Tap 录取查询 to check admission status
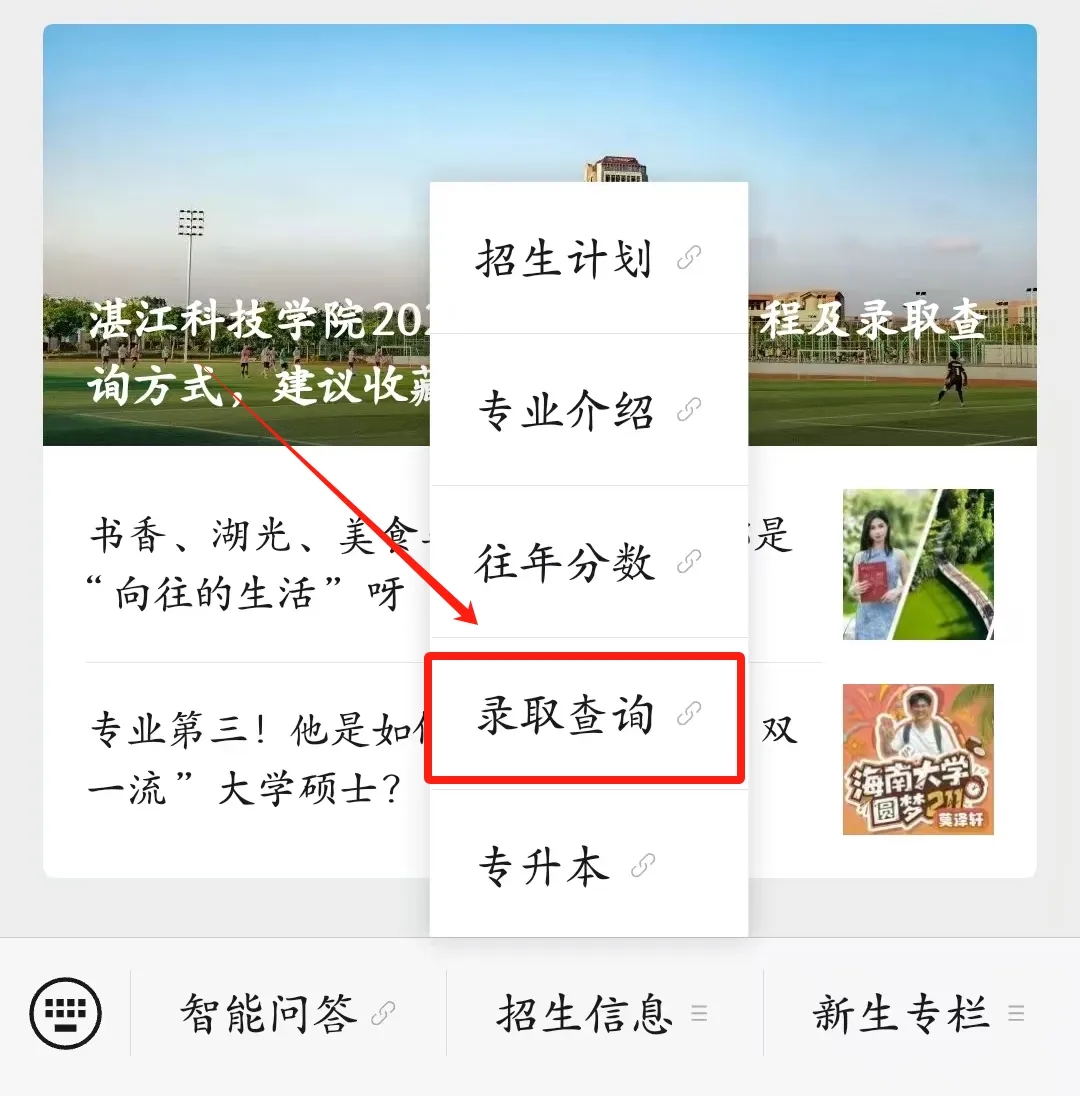 [x=586, y=715]
